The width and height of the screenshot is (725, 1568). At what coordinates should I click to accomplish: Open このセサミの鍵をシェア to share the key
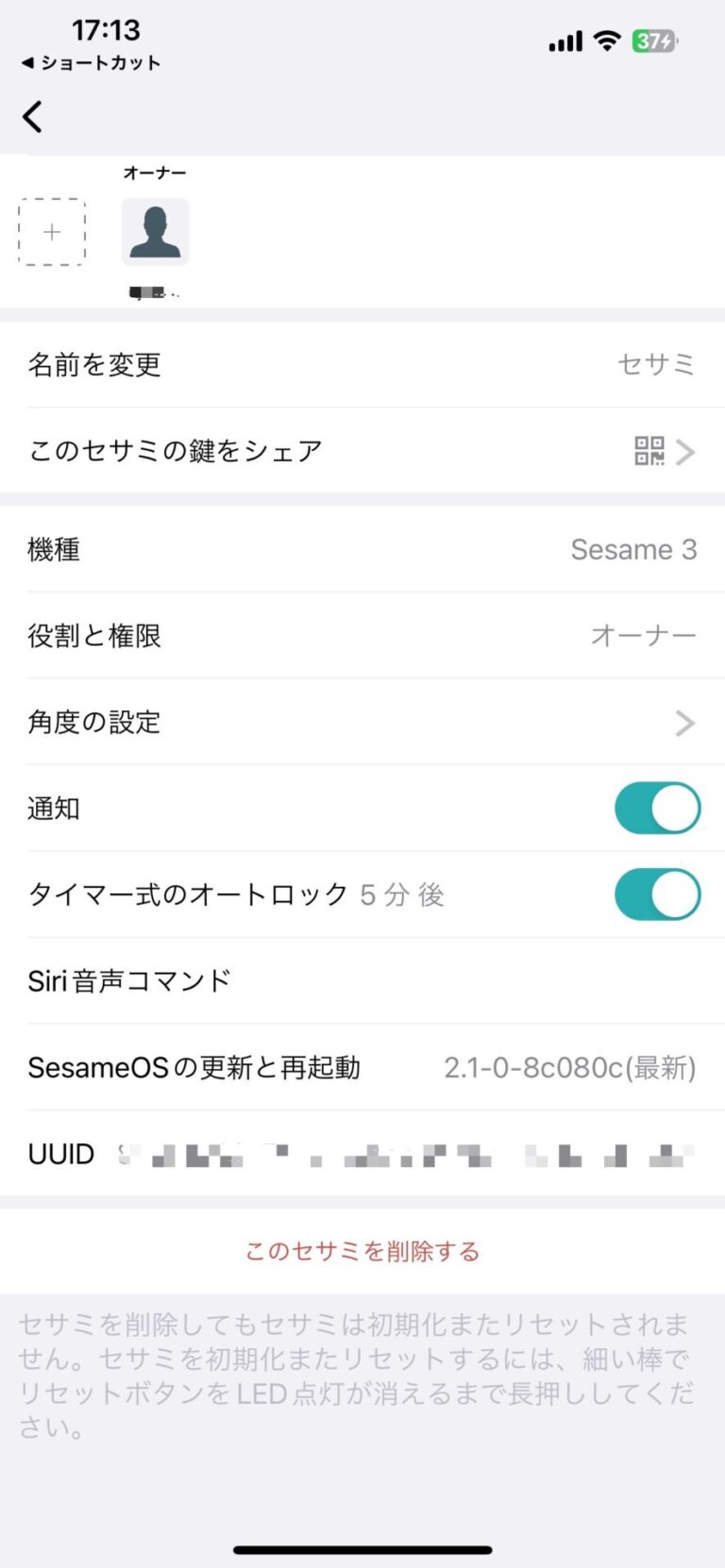(x=362, y=451)
